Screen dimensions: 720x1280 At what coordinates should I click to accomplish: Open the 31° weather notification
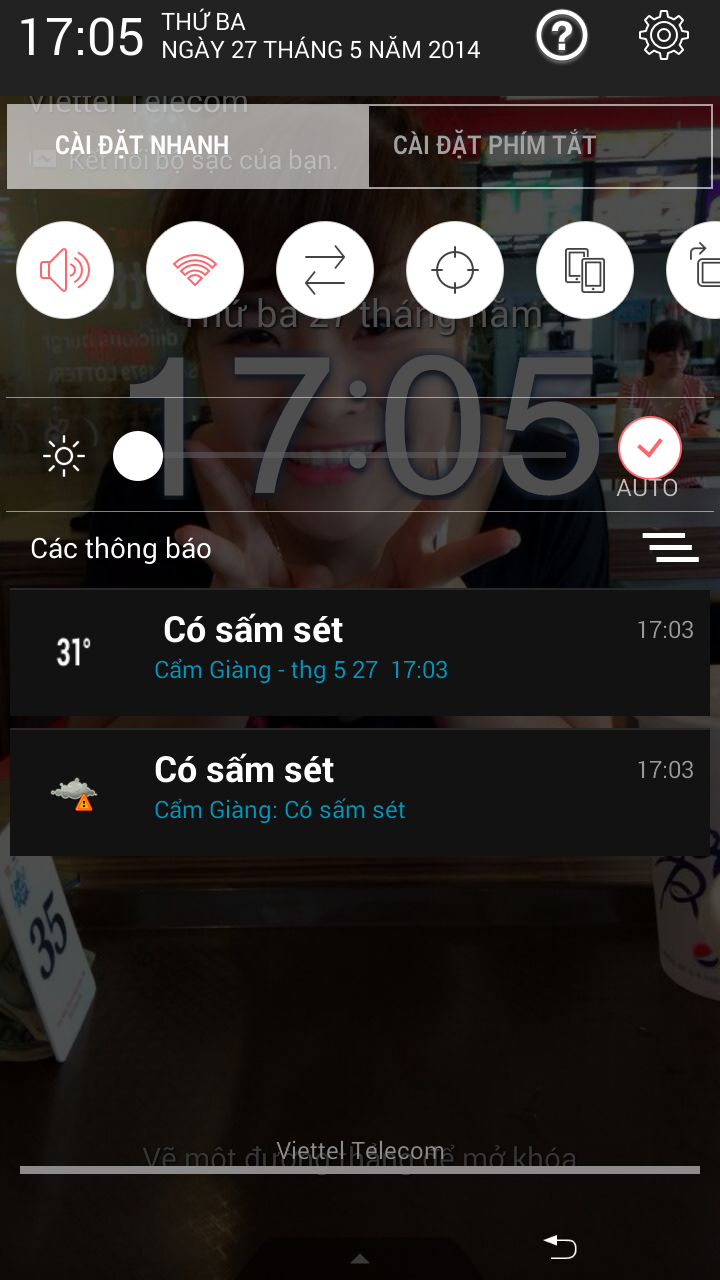(360, 651)
